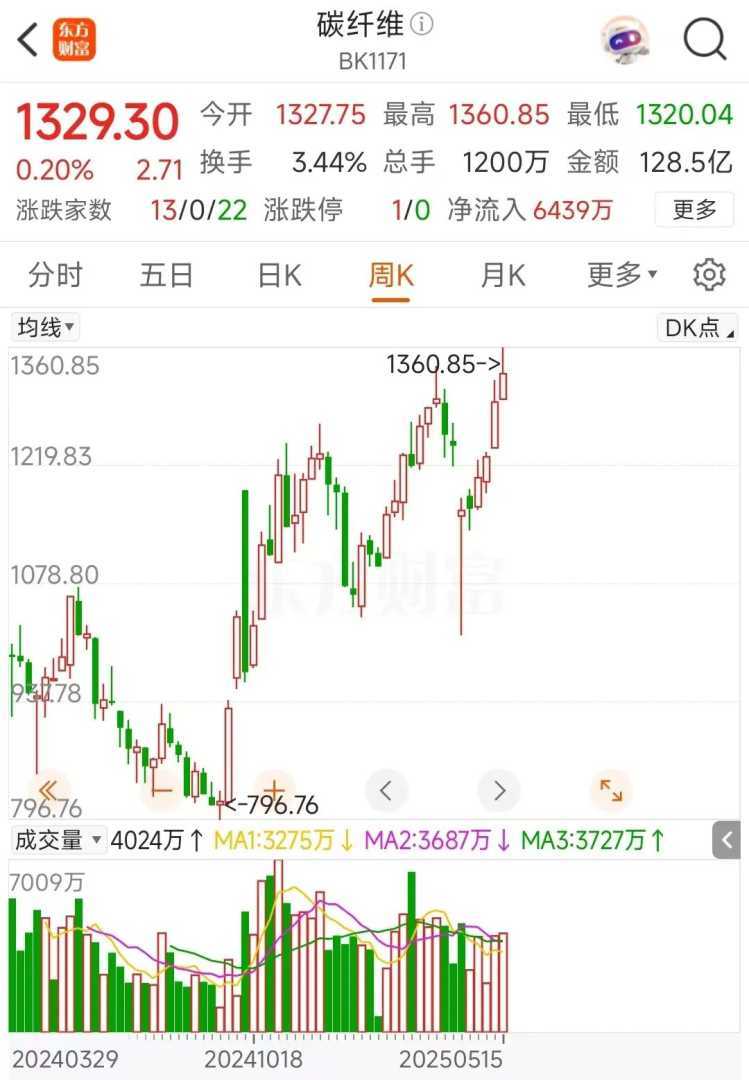Screen dimensions: 749x1080
Task: Expand the chart to fullscreen
Action: [611, 790]
